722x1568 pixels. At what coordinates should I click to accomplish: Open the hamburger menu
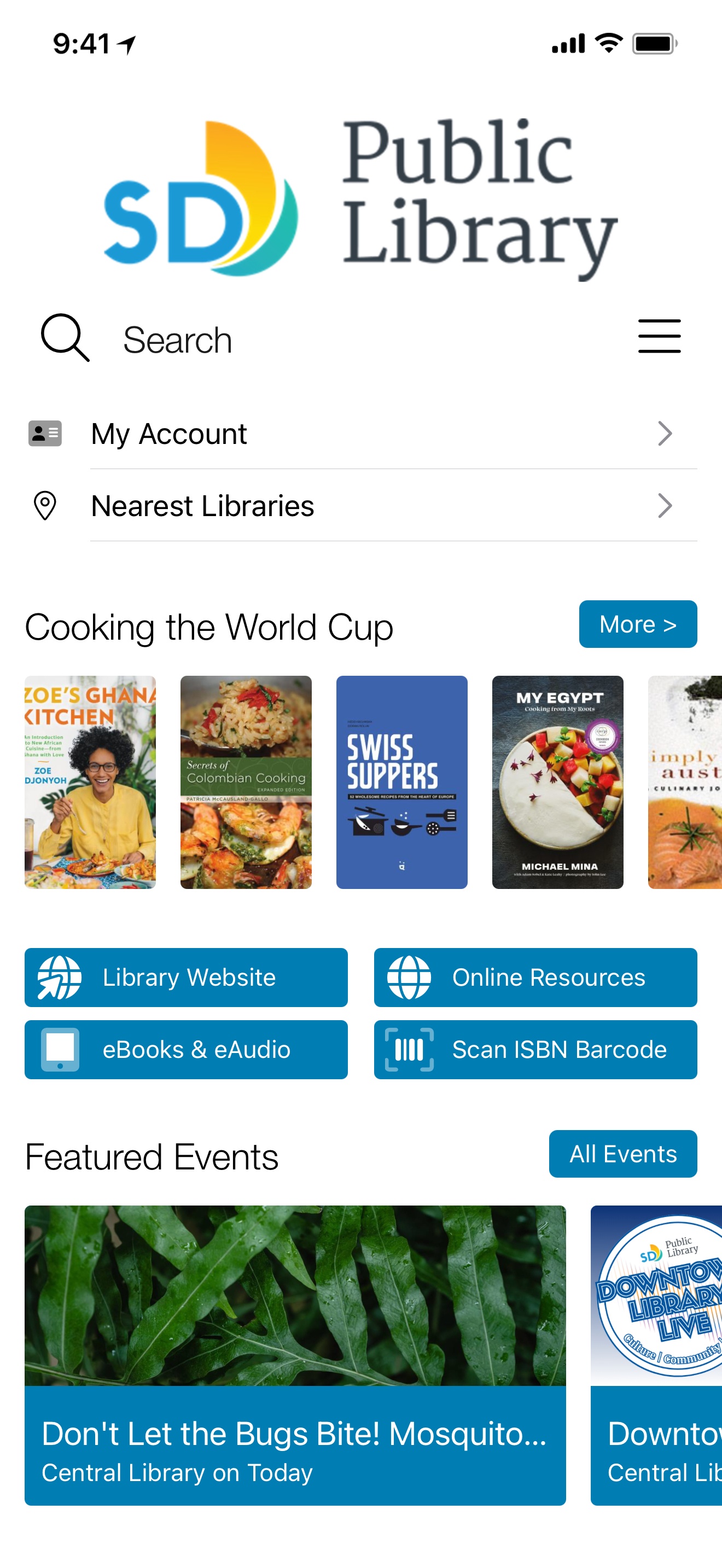click(x=659, y=336)
